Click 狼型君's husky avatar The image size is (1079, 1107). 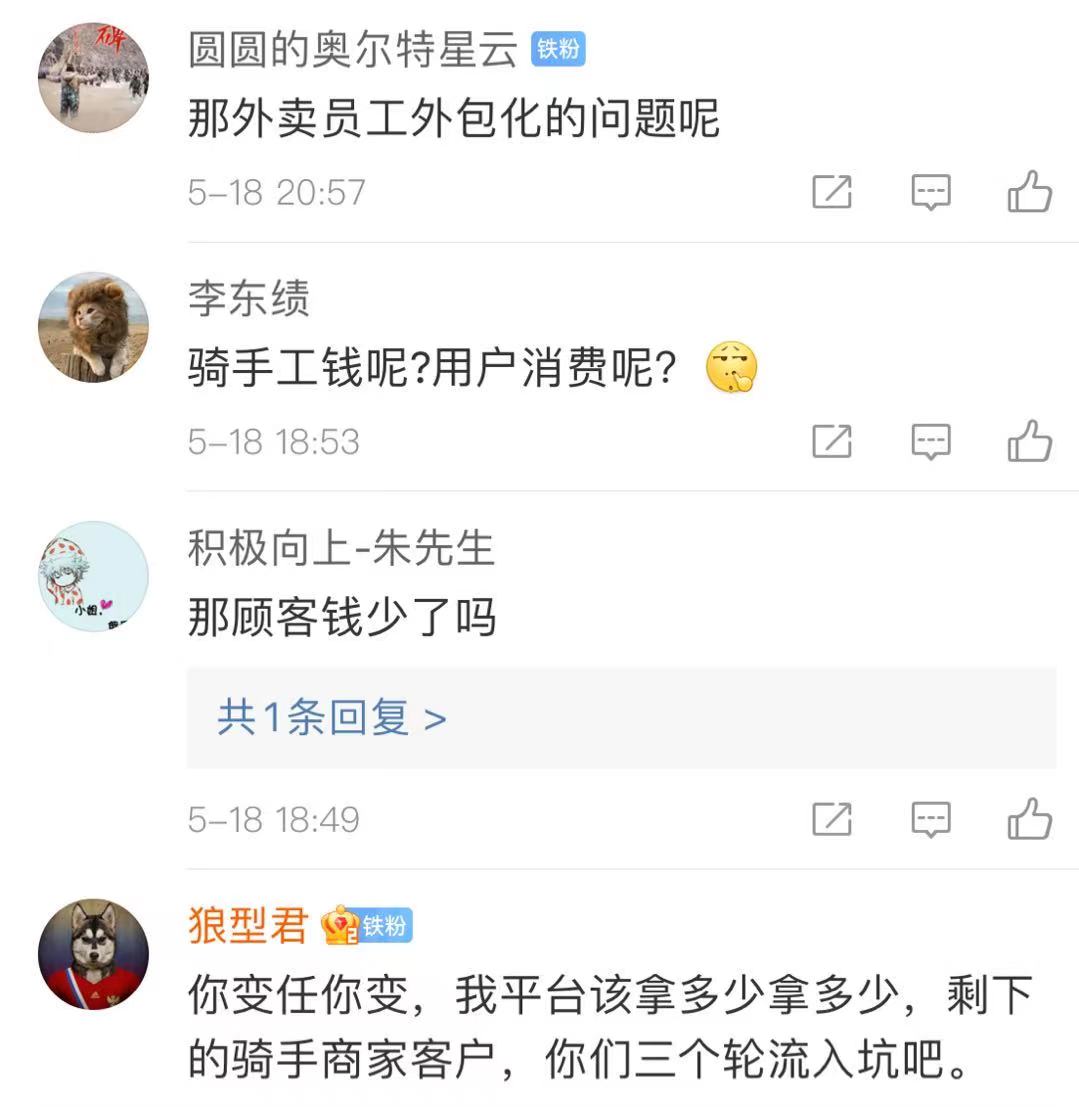91,952
